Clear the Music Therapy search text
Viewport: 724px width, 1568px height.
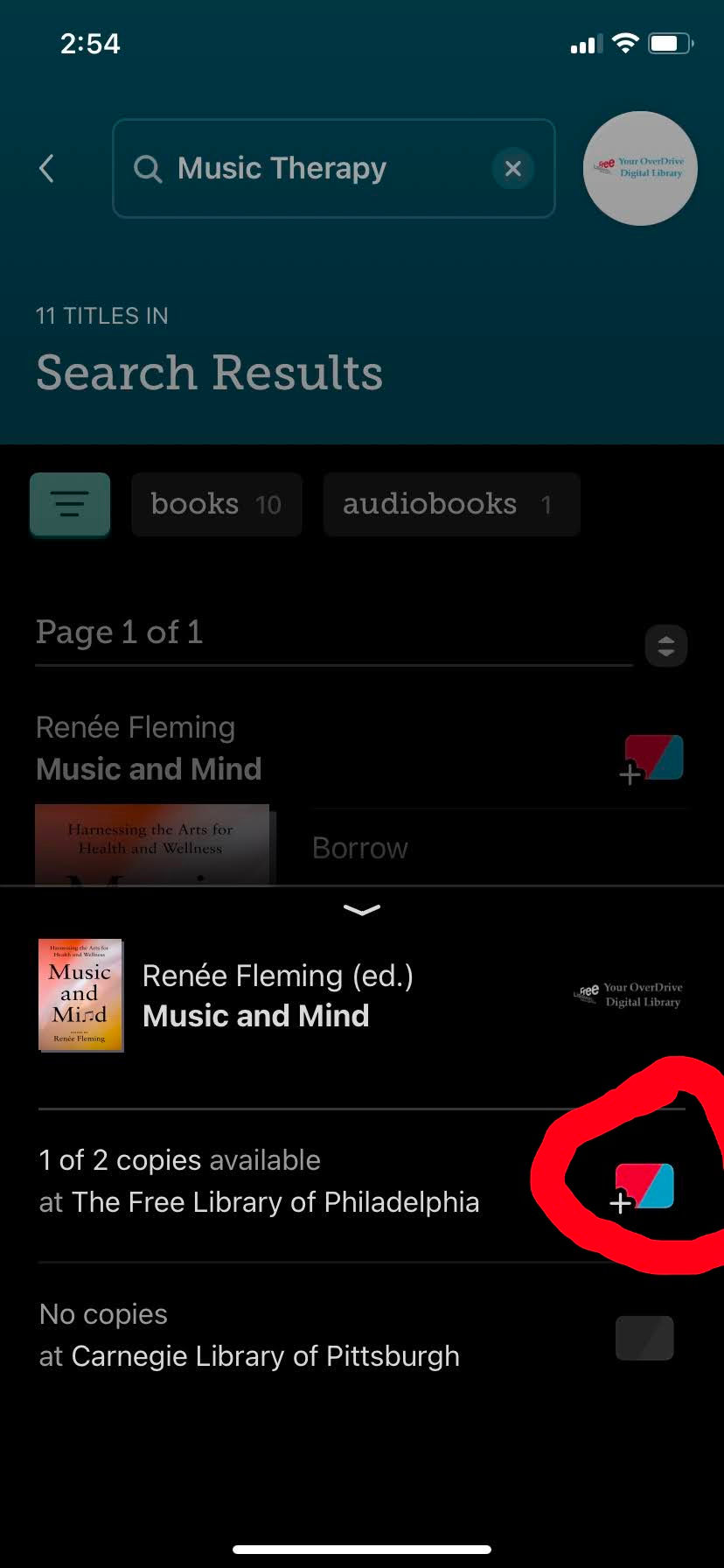click(x=513, y=168)
